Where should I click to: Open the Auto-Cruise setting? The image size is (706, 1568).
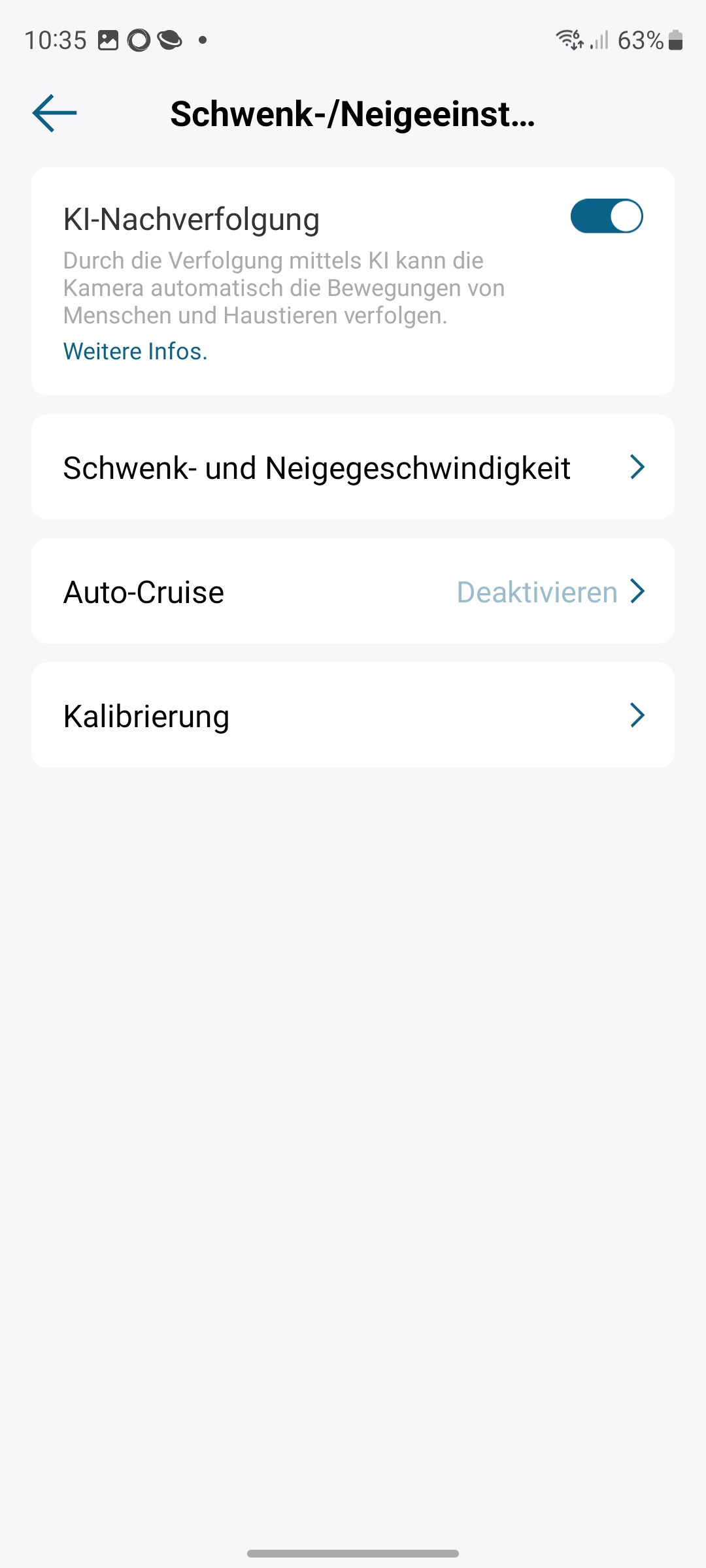[353, 591]
